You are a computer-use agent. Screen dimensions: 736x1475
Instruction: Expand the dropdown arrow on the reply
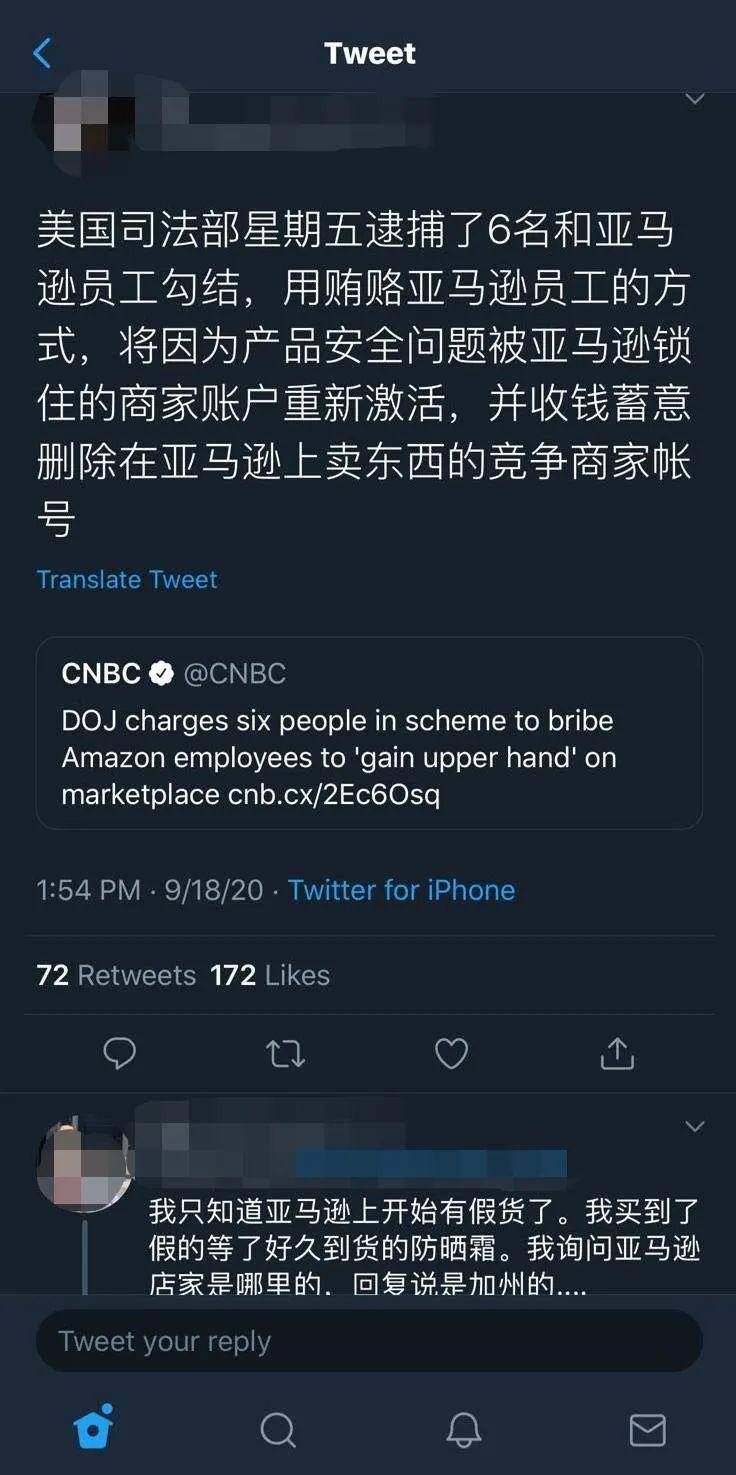pos(694,1127)
